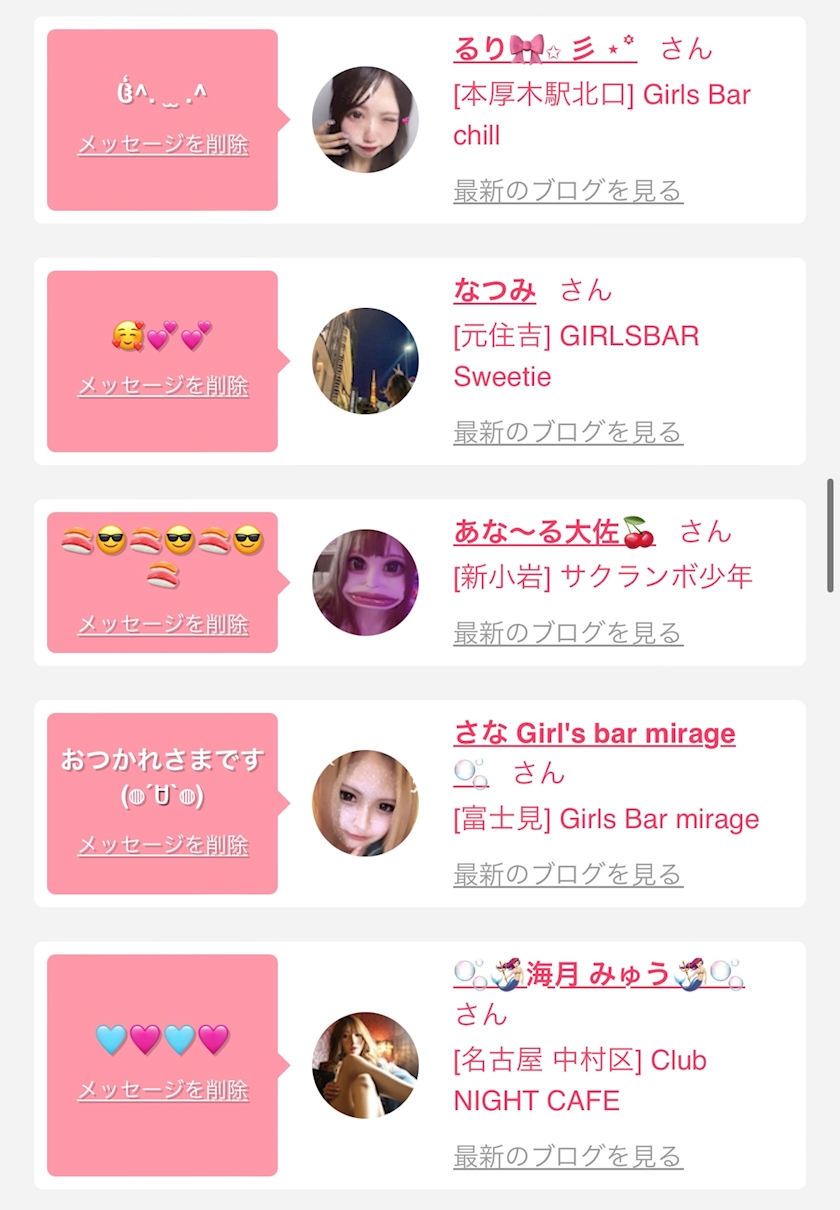Delete the おつかれさまです message
Image resolution: width=840 pixels, height=1210 pixels.
click(163, 846)
